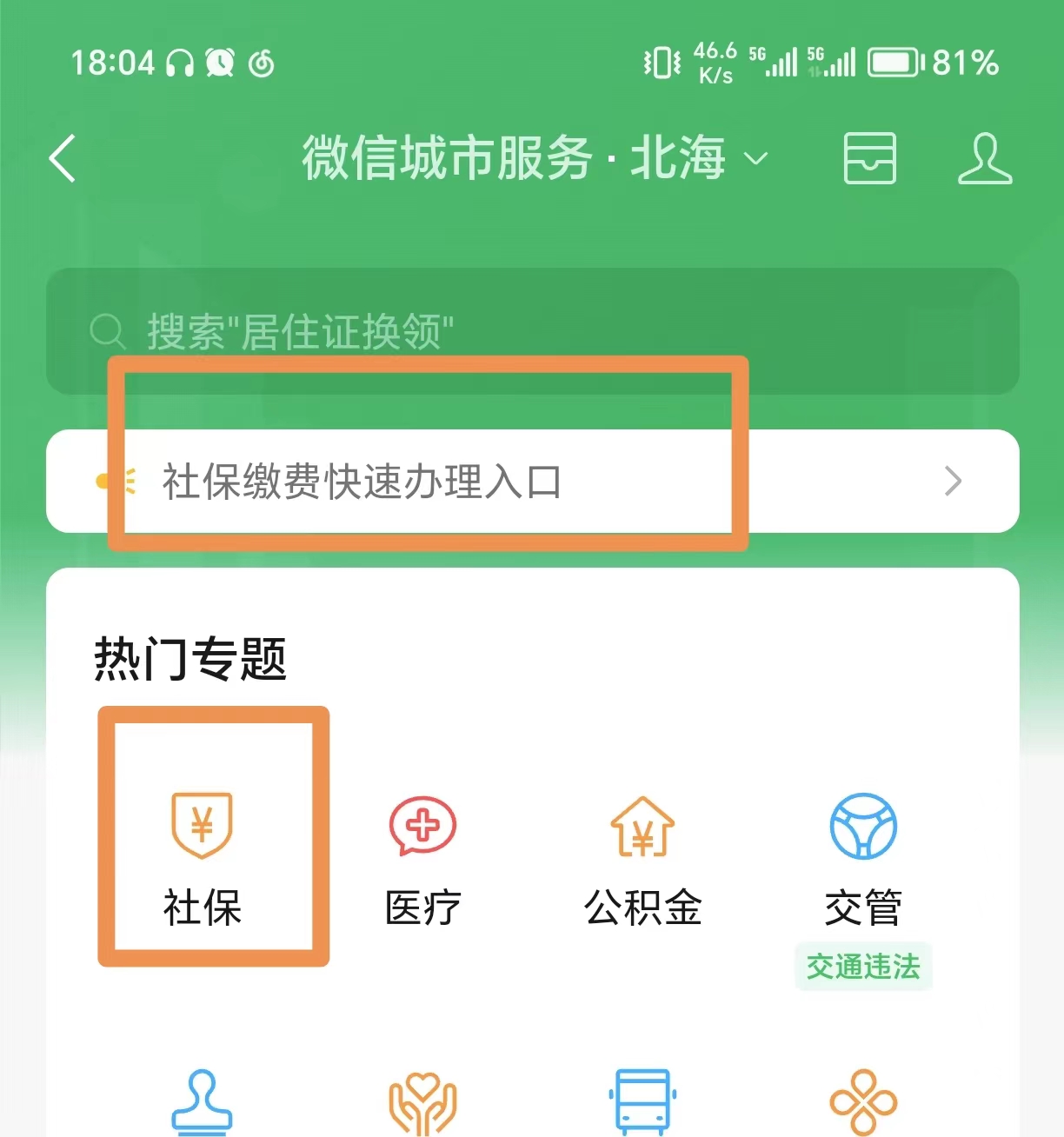Tap the search box 搜索"居住证换领"
The width and height of the screenshot is (1064, 1137).
click(532, 331)
